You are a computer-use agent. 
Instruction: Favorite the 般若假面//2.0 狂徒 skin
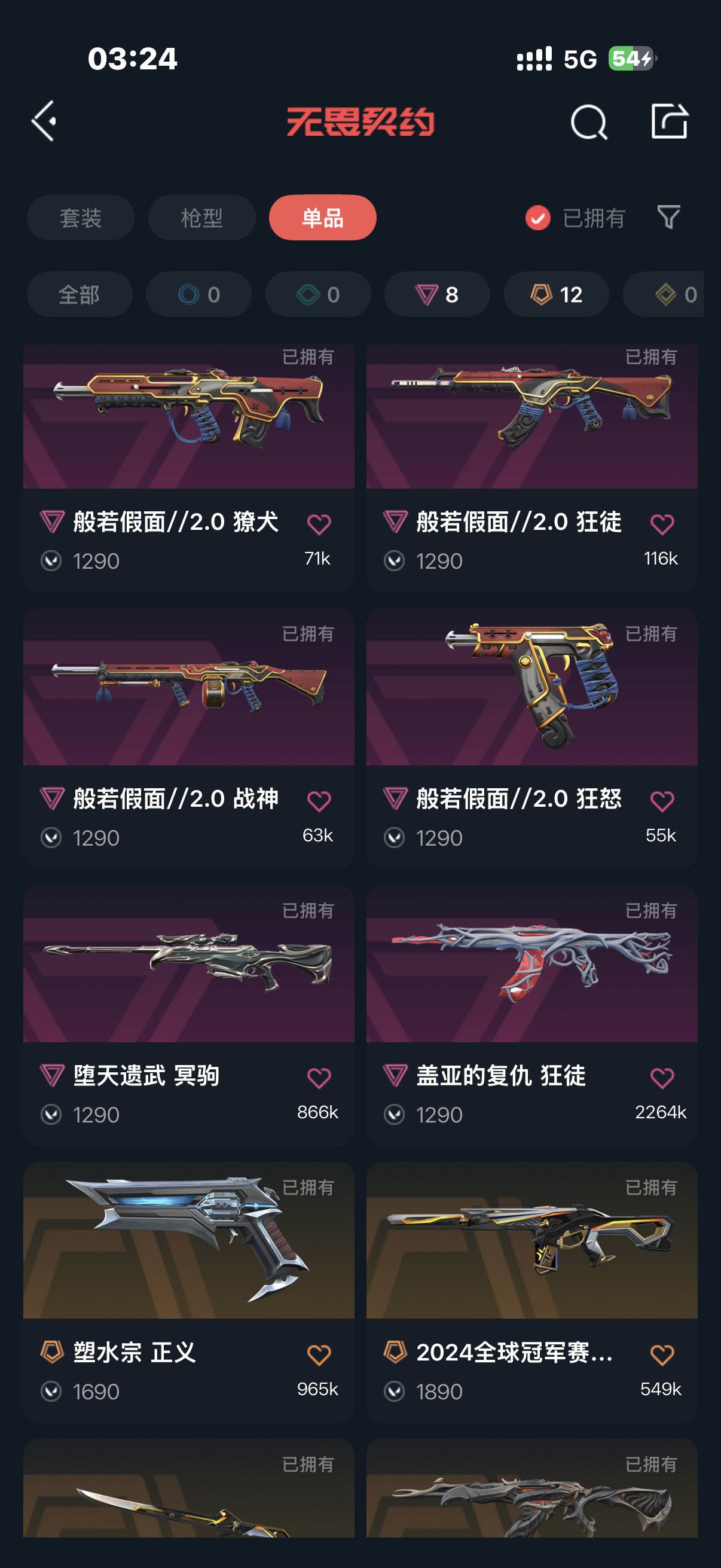(662, 524)
